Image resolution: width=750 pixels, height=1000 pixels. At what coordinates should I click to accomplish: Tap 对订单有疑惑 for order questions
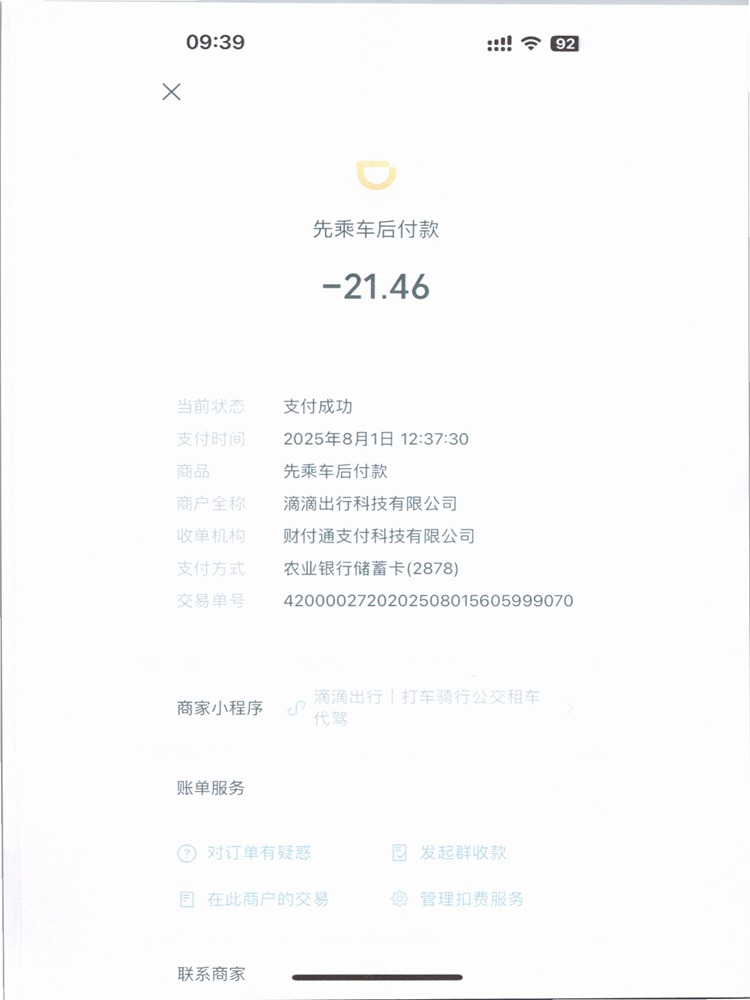[x=258, y=853]
